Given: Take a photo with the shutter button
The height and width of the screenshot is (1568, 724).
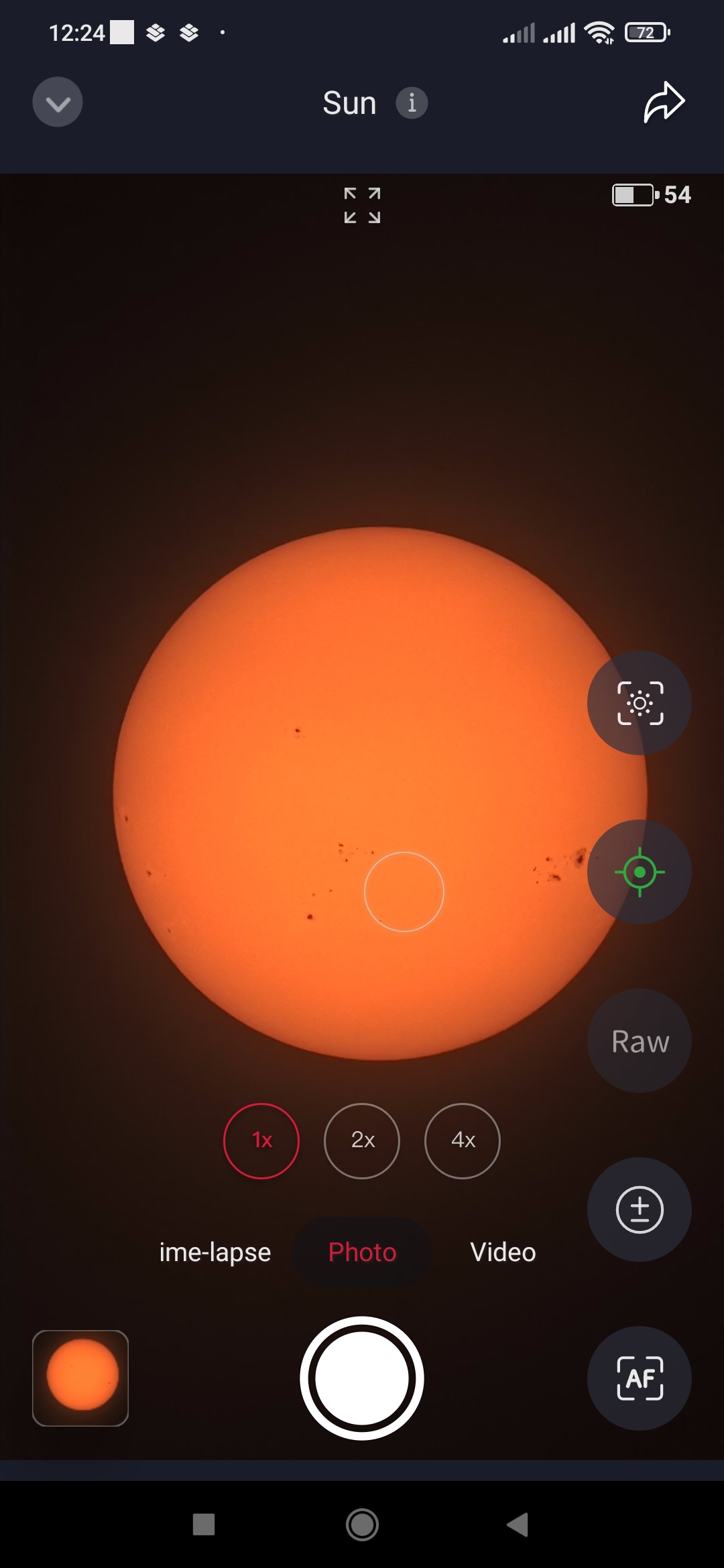Looking at the screenshot, I should click(x=362, y=1378).
